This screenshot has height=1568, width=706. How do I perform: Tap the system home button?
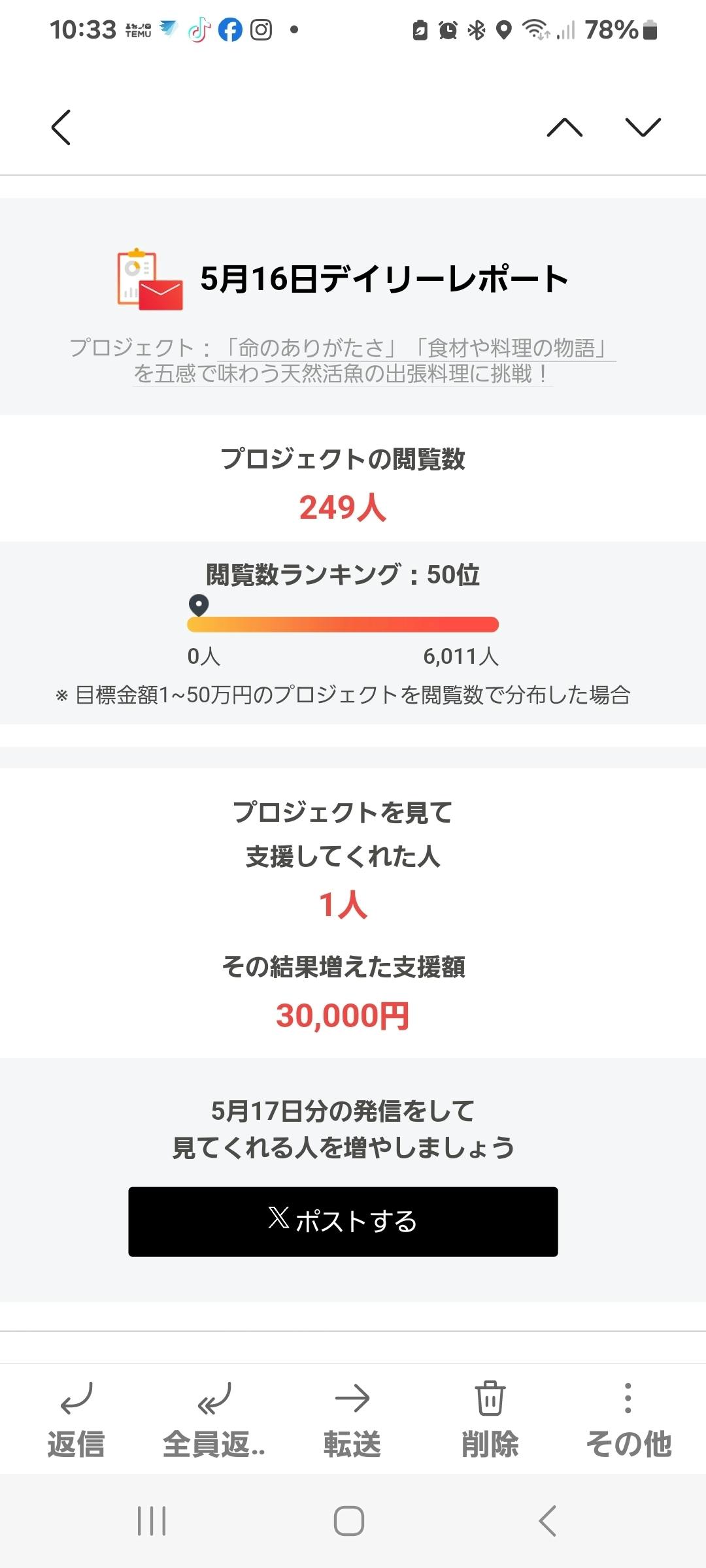349,1521
